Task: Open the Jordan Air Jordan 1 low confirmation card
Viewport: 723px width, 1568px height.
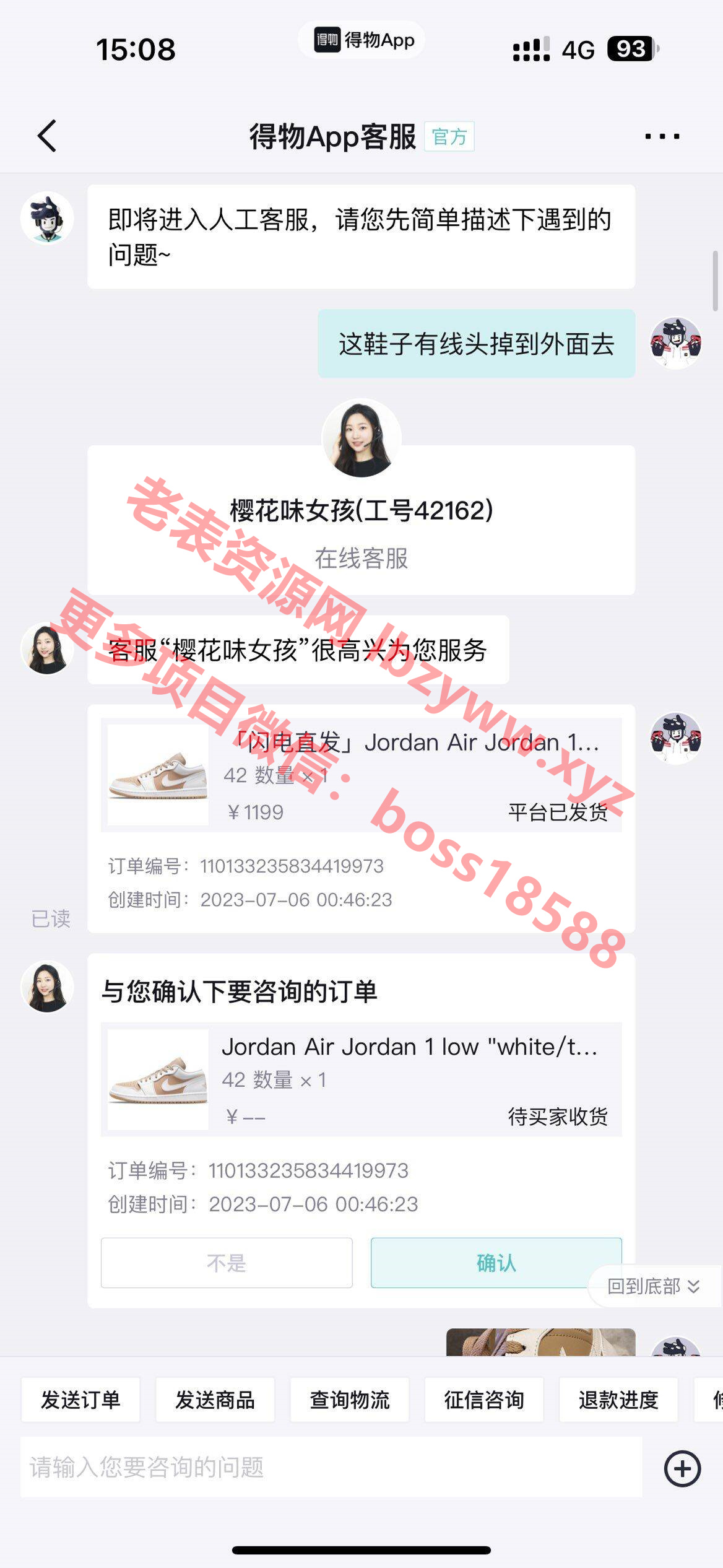Action: pyautogui.click(x=361, y=1079)
